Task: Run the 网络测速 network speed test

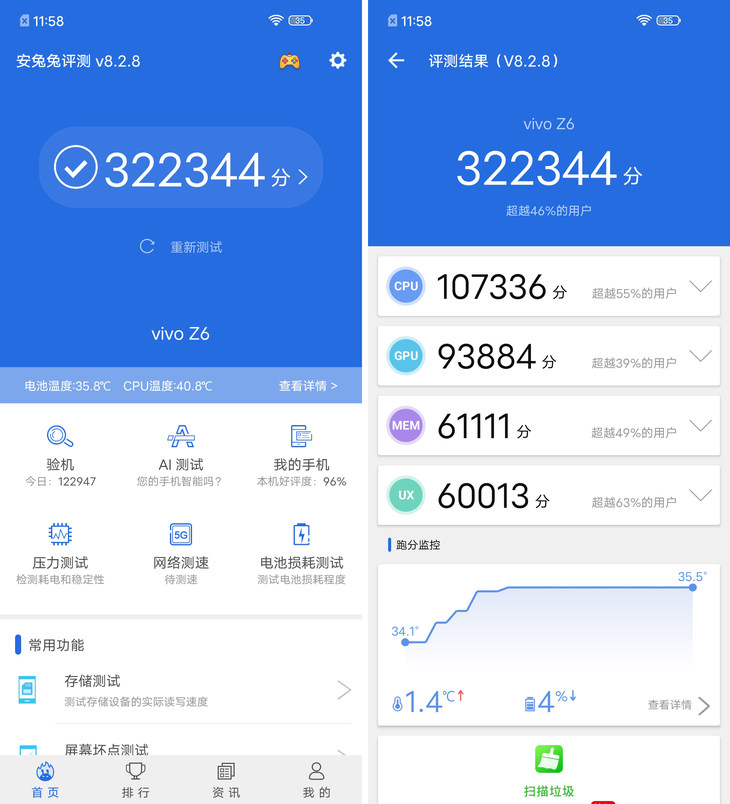Action: tap(180, 550)
